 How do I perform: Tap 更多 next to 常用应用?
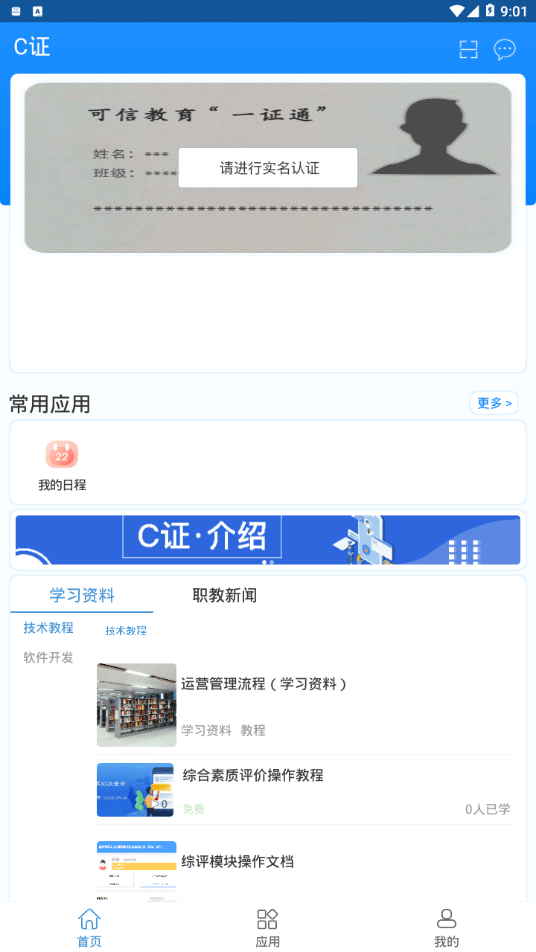point(494,403)
